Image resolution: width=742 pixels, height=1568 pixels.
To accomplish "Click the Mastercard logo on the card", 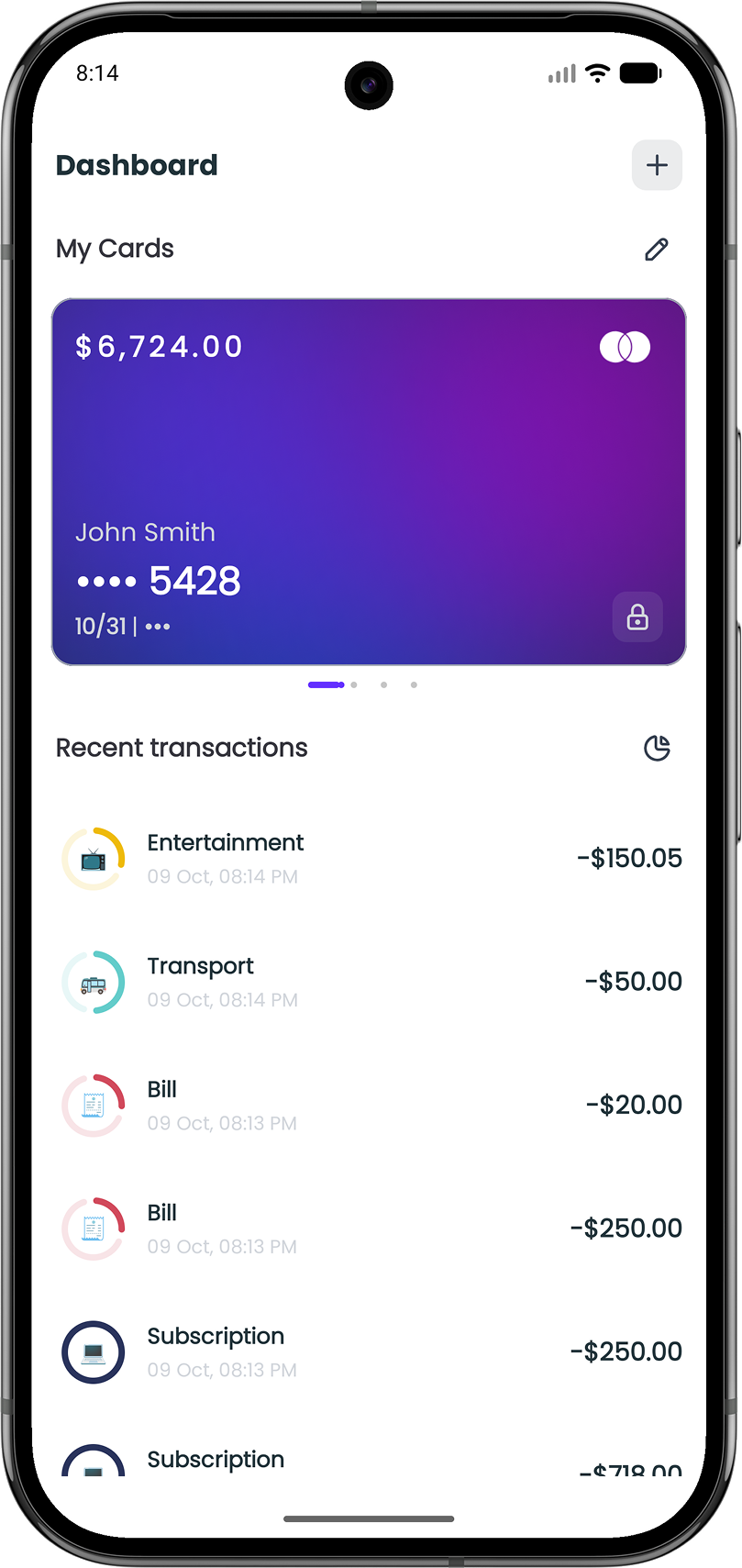I will point(625,347).
